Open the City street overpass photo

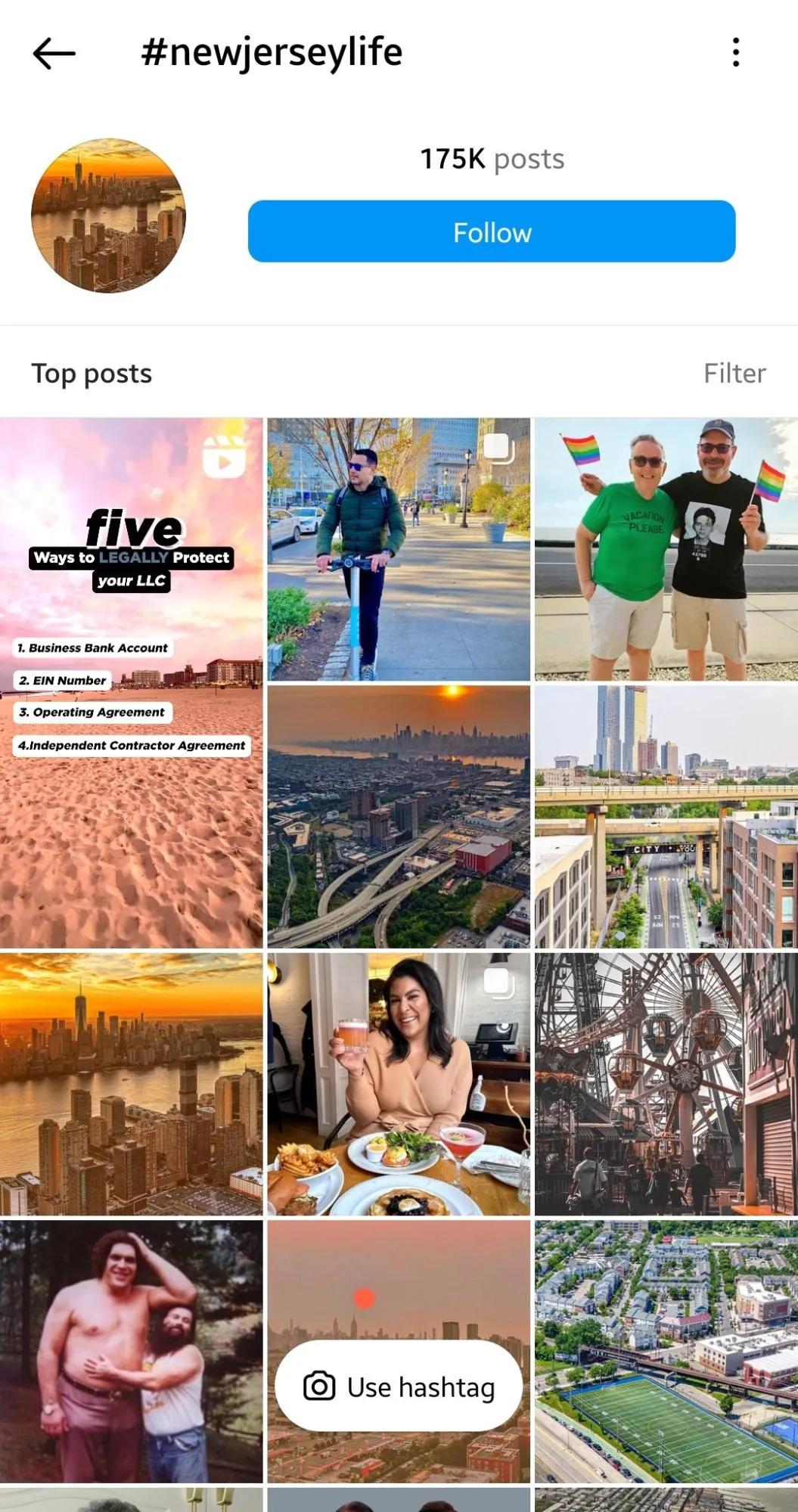666,816
